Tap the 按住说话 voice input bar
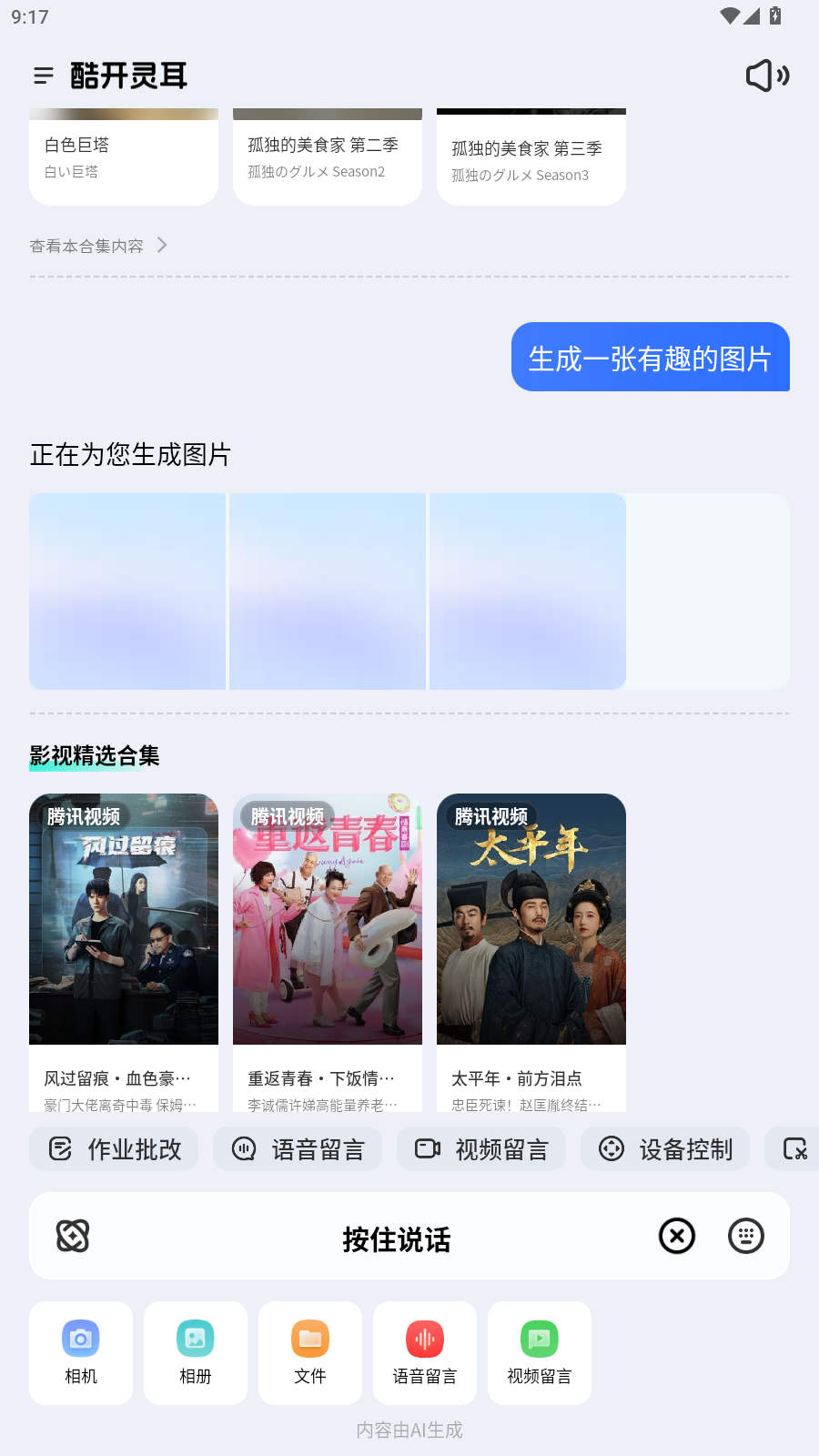 pyautogui.click(x=396, y=1238)
